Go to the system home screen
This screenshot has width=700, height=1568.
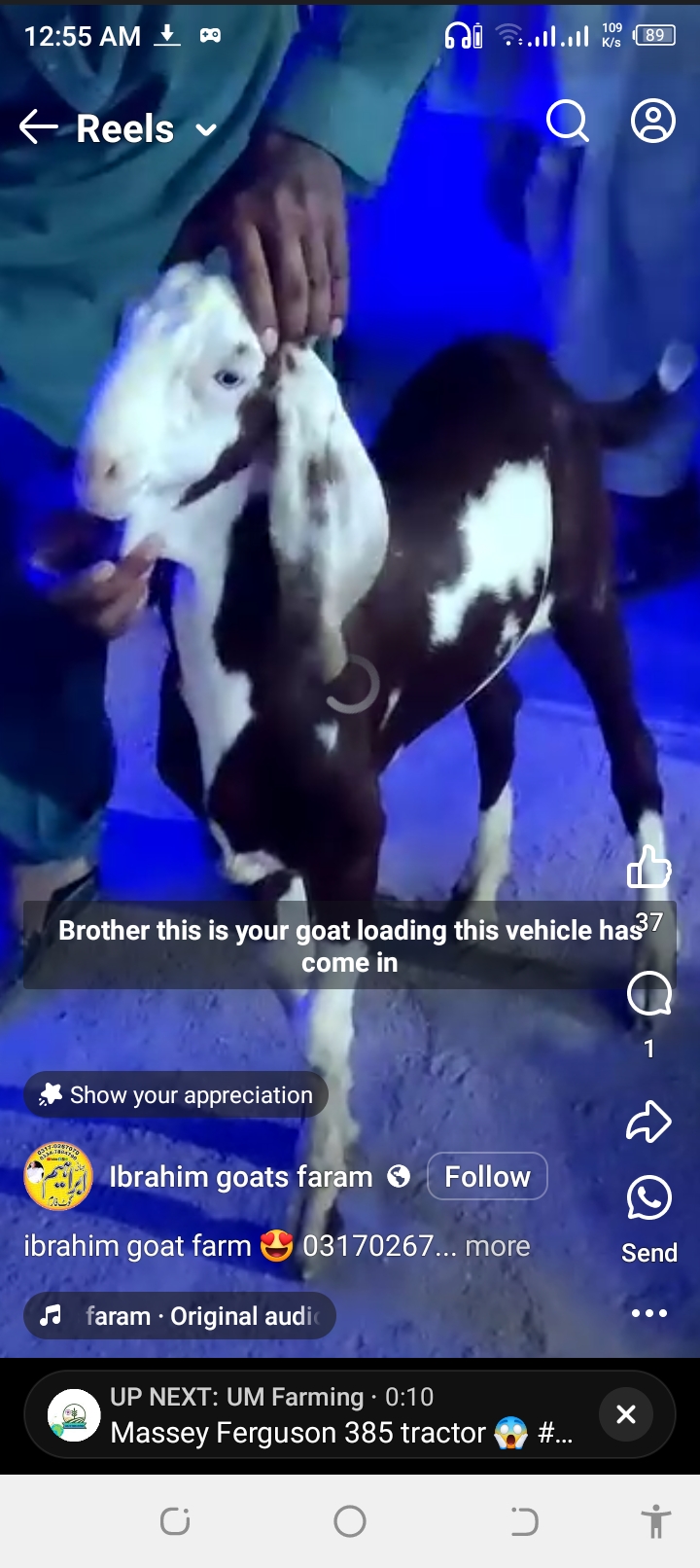point(350,1521)
